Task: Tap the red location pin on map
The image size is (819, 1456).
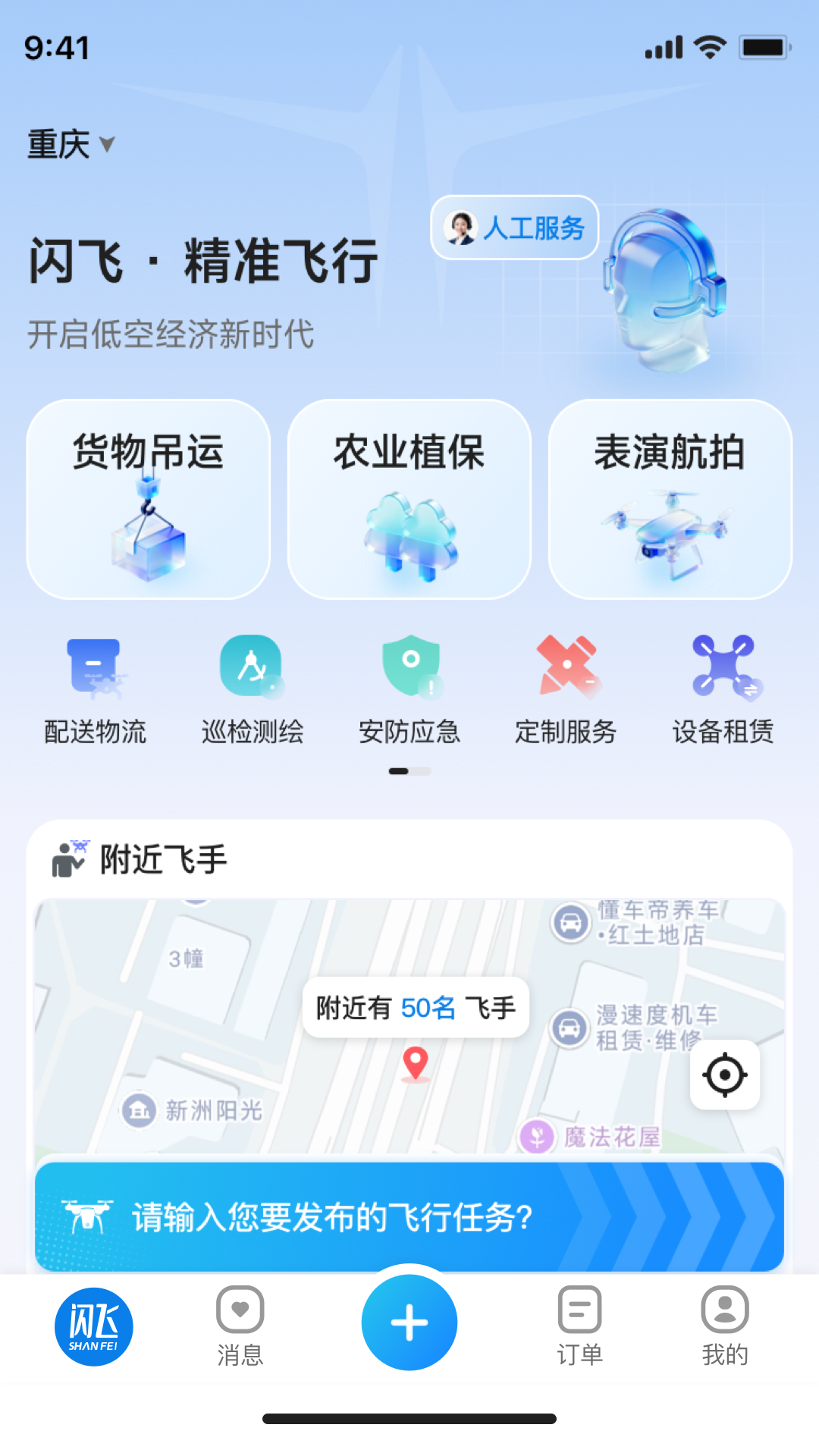Action: [x=414, y=1063]
